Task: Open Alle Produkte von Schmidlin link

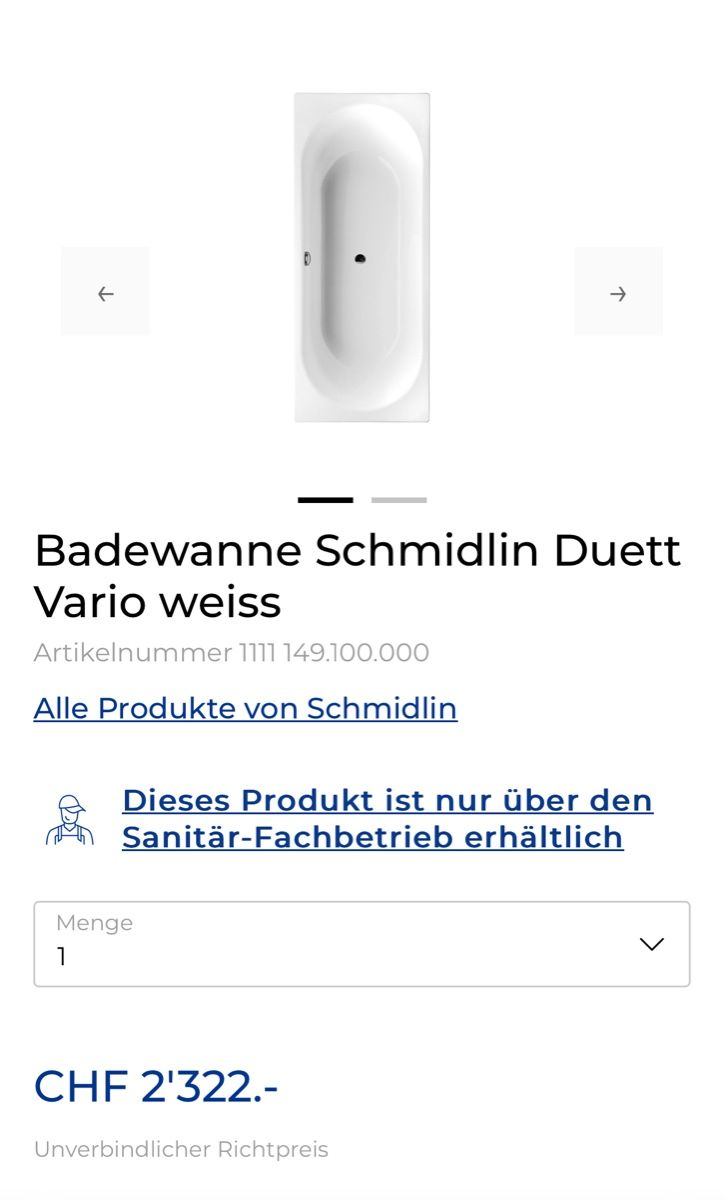Action: pyautogui.click(x=245, y=708)
